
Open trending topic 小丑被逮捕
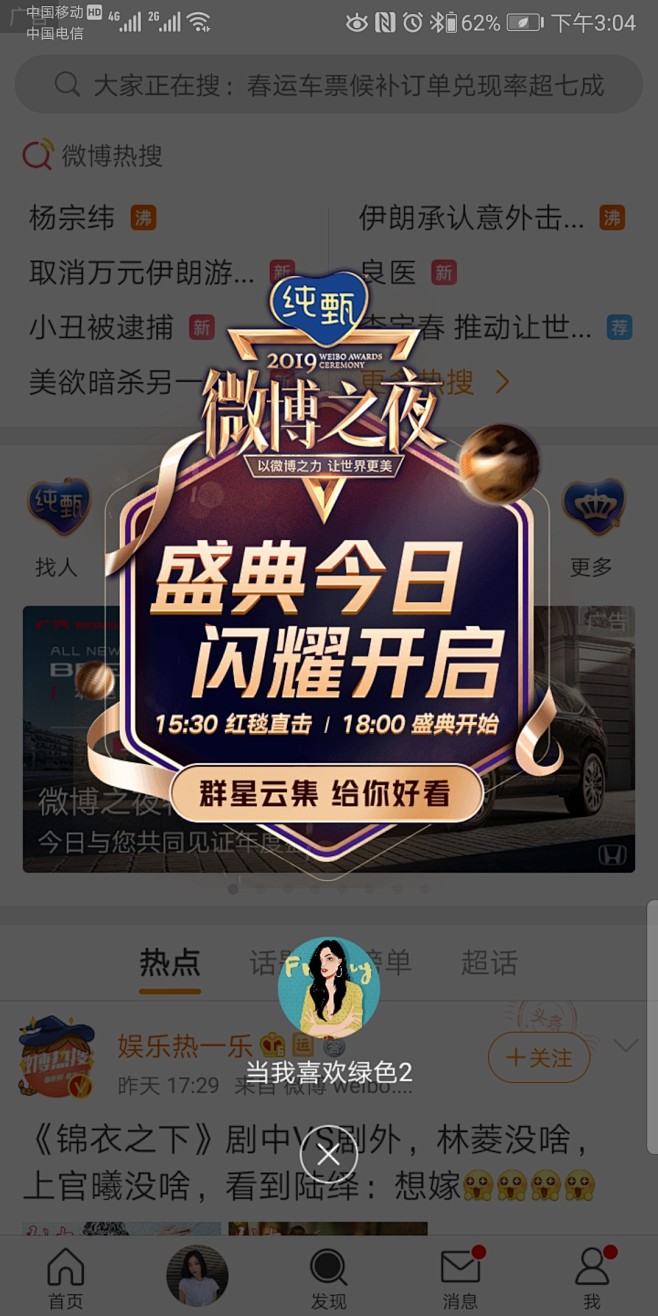coord(101,327)
